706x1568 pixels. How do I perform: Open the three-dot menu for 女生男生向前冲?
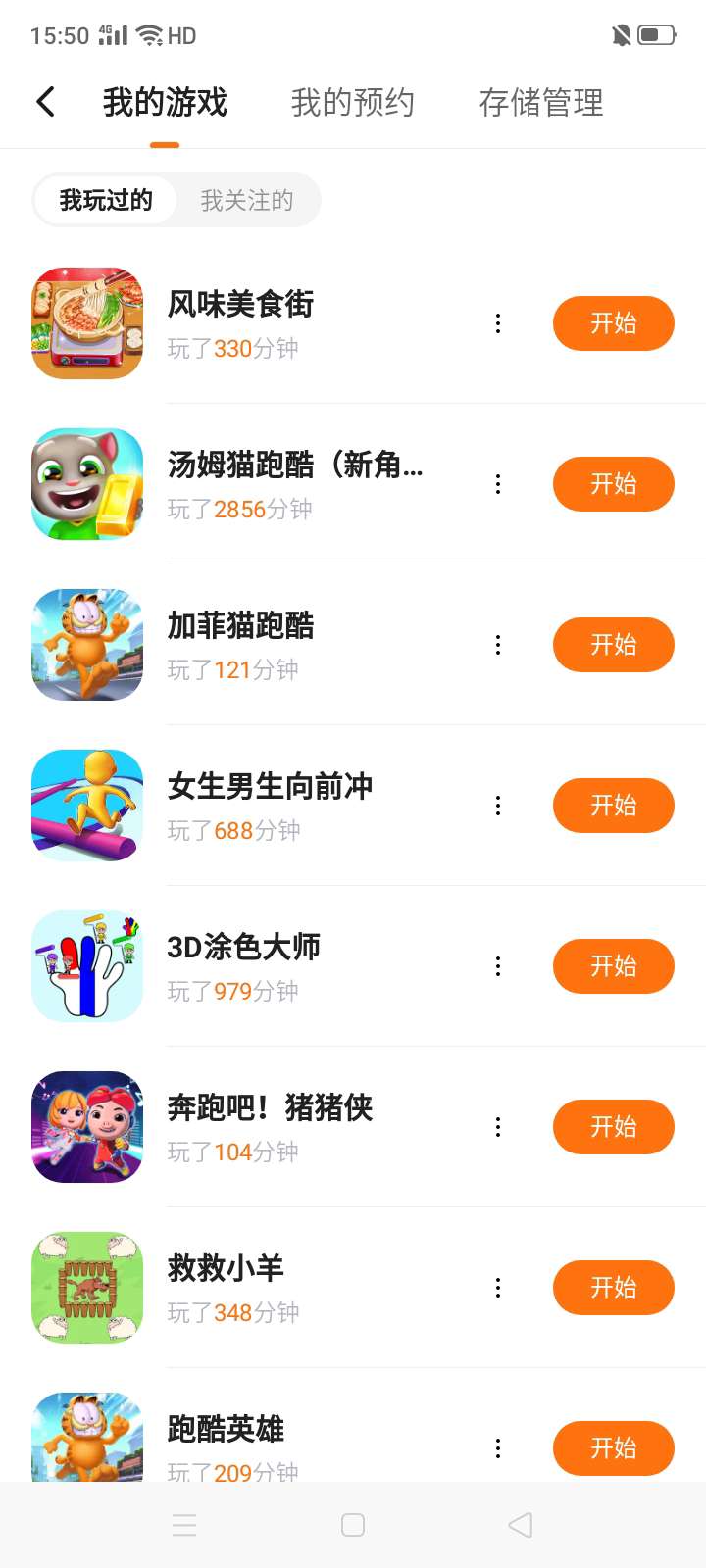tap(498, 806)
